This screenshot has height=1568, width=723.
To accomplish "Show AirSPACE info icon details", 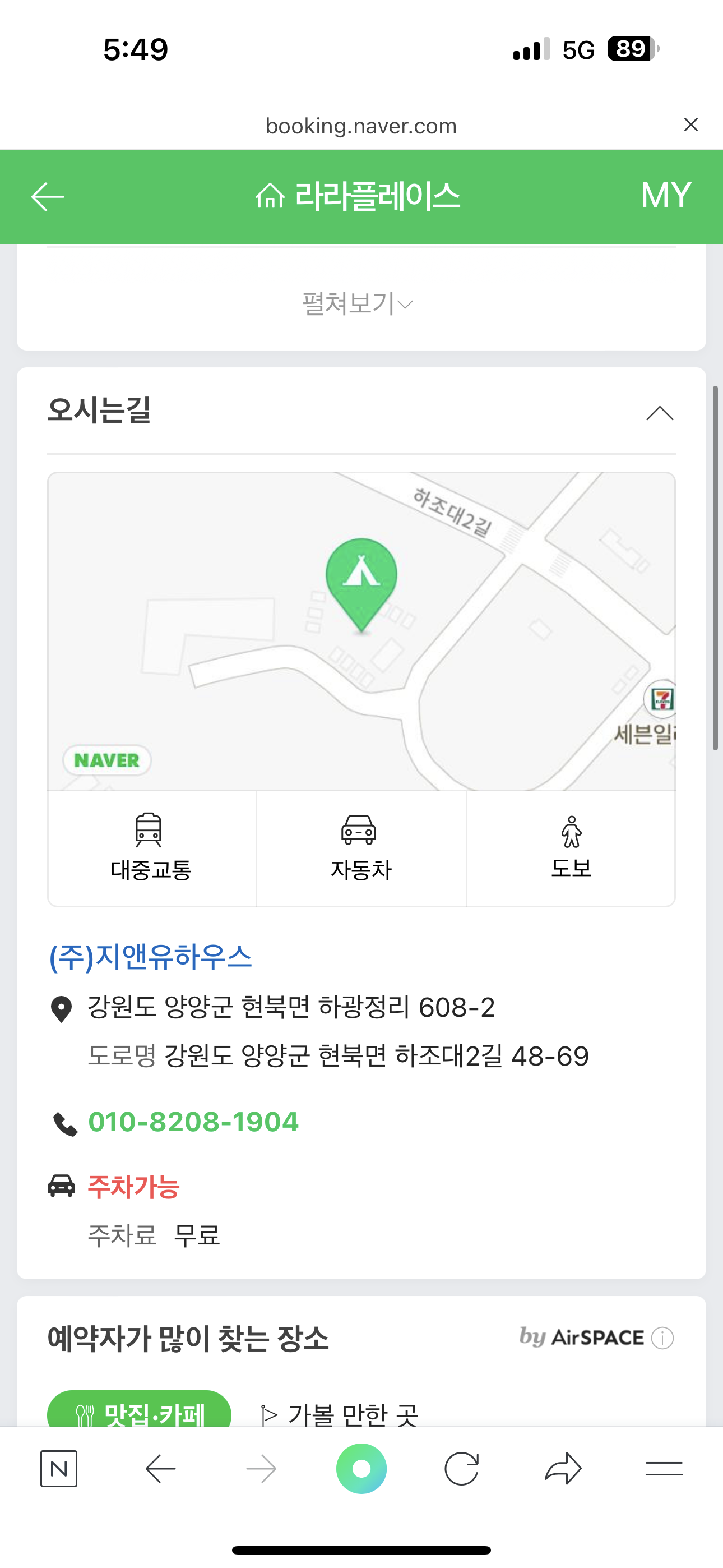I will coord(662,1338).
